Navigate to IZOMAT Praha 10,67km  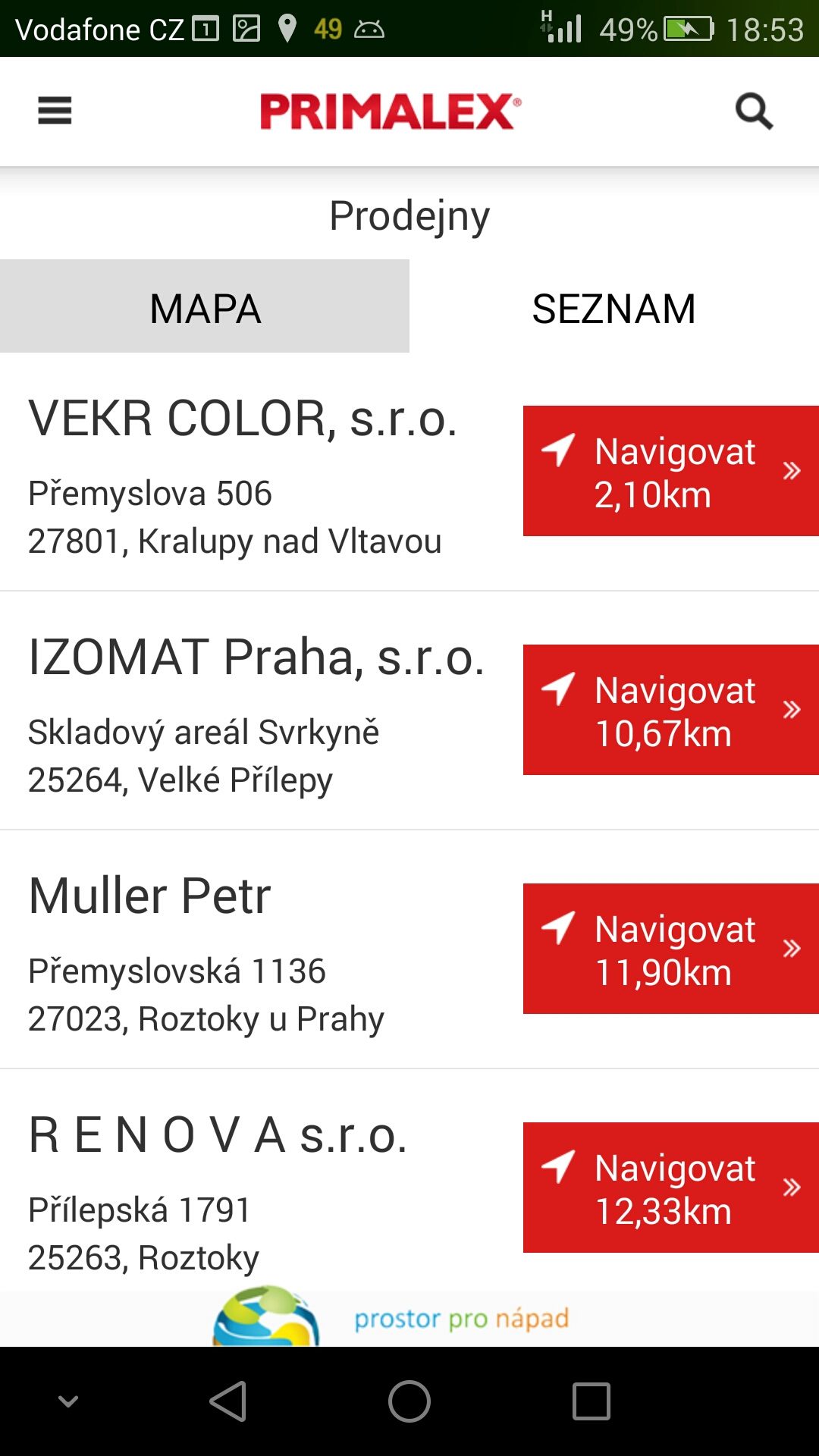671,710
